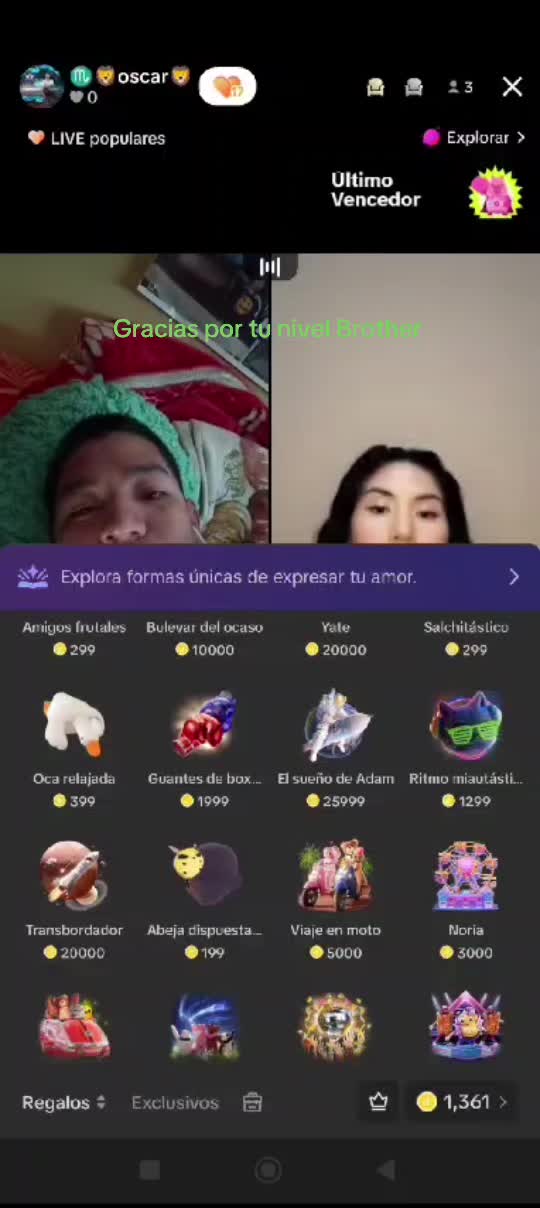Pick the Ritmo miautástico gift
This screenshot has height=1208, width=540.
tap(466, 747)
